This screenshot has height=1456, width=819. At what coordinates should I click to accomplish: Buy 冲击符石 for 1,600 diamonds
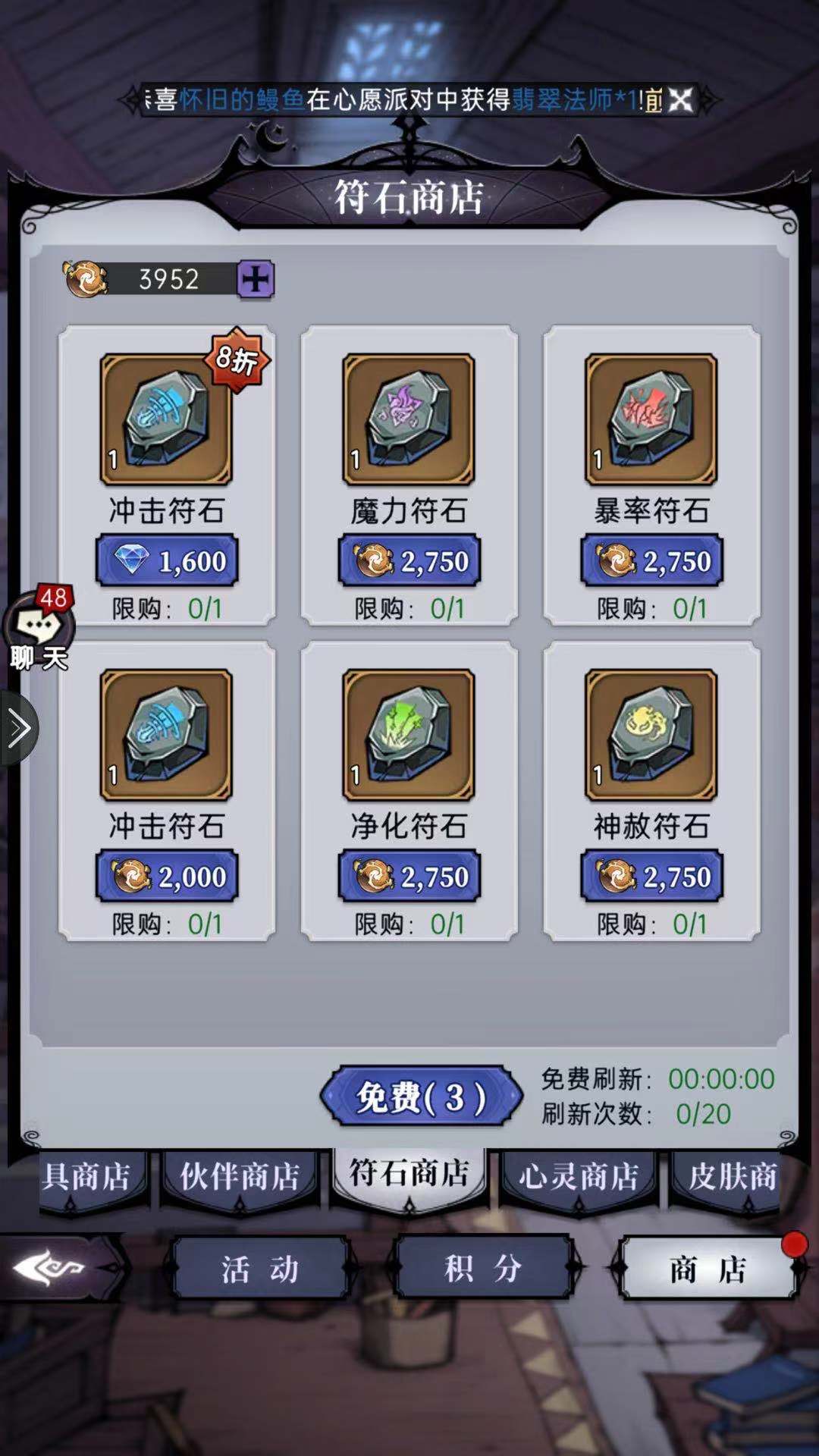(x=167, y=561)
